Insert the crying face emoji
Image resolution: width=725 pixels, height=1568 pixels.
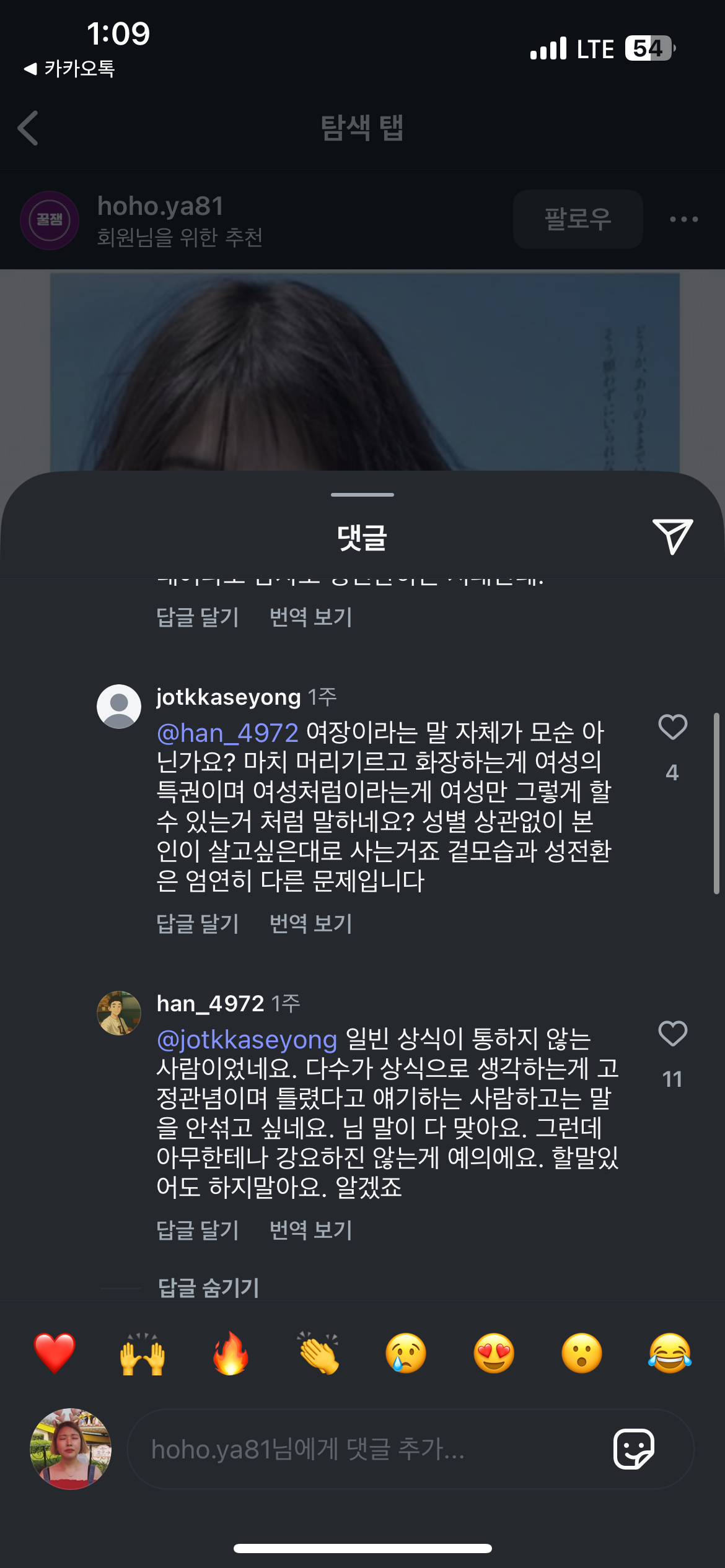click(x=406, y=1354)
